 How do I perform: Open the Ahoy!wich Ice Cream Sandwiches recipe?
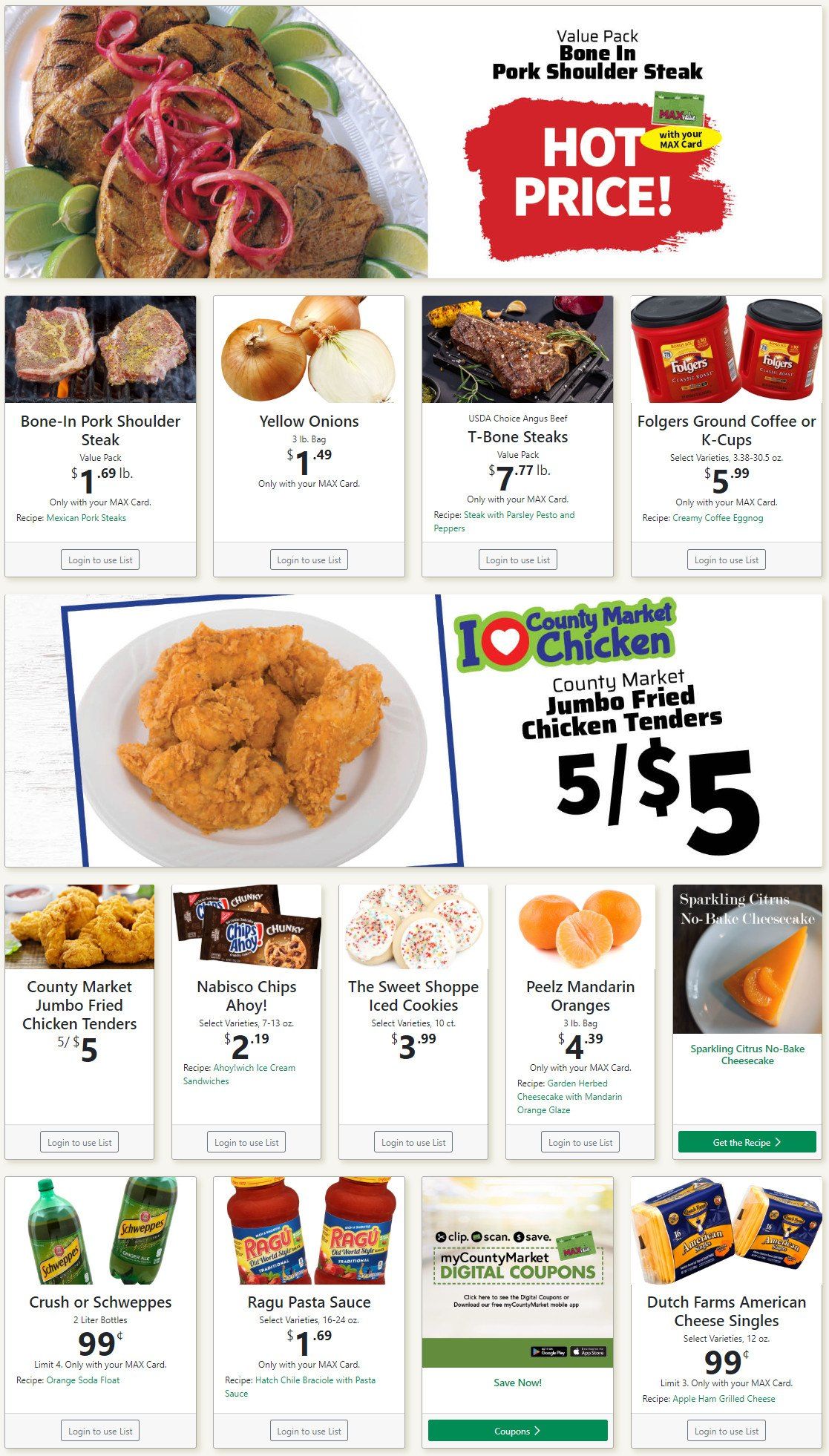239,1075
